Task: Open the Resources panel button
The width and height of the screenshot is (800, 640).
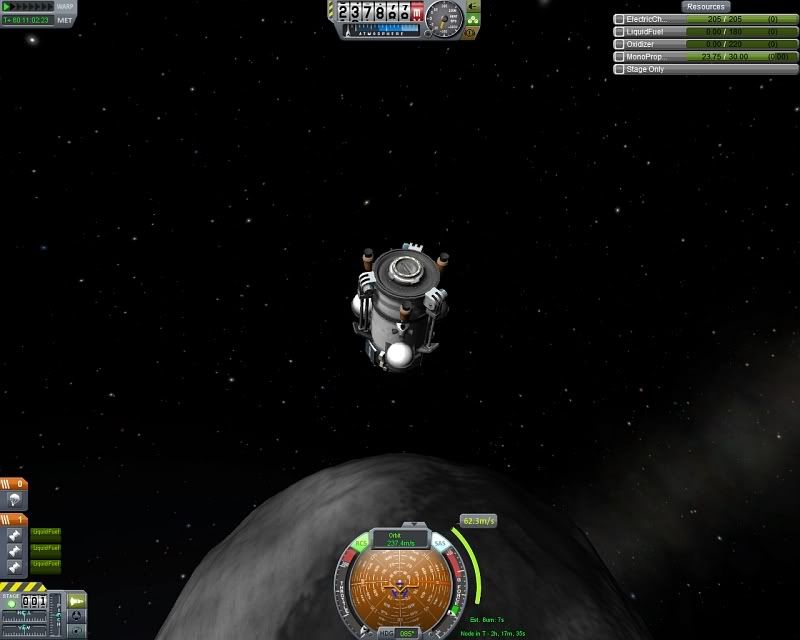Action: tap(705, 6)
